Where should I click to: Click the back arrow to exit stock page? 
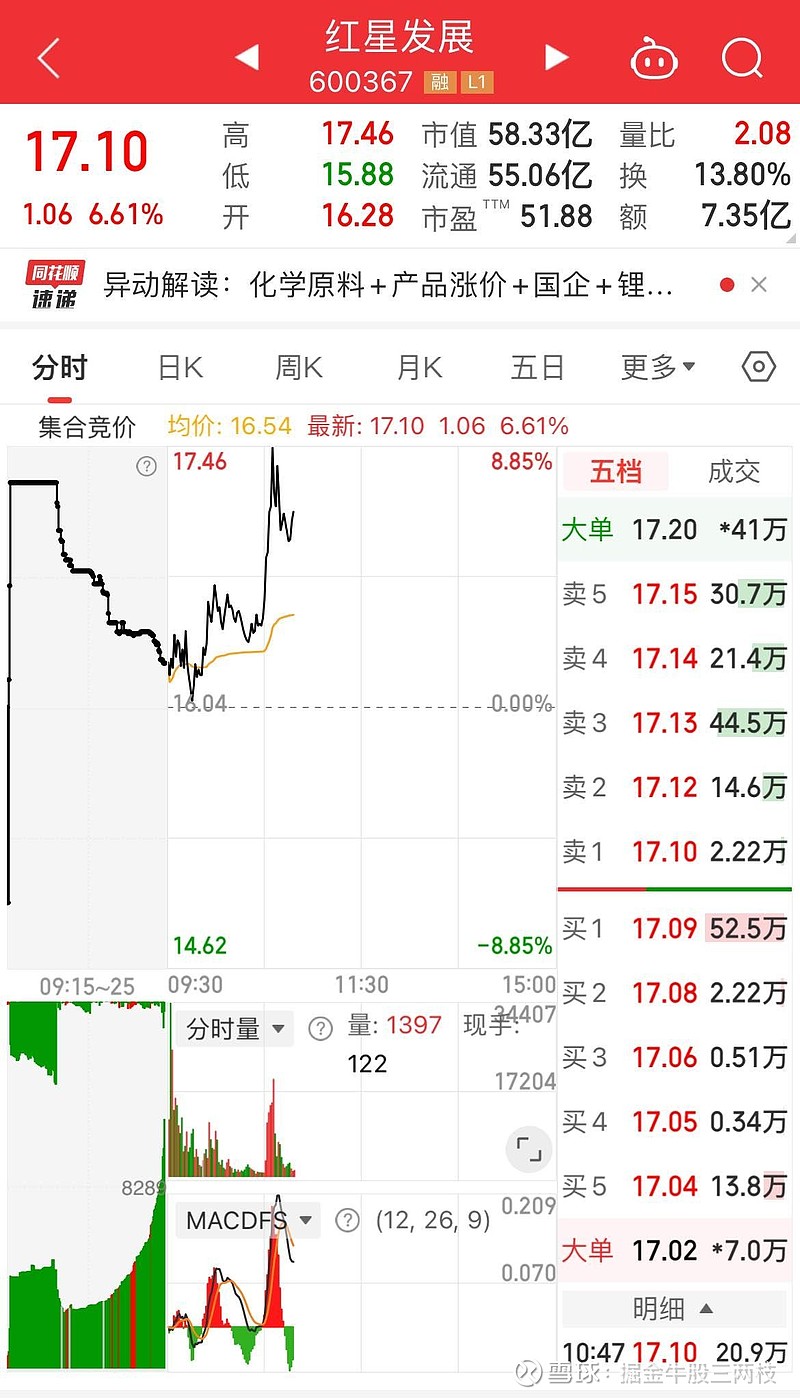coord(47,56)
